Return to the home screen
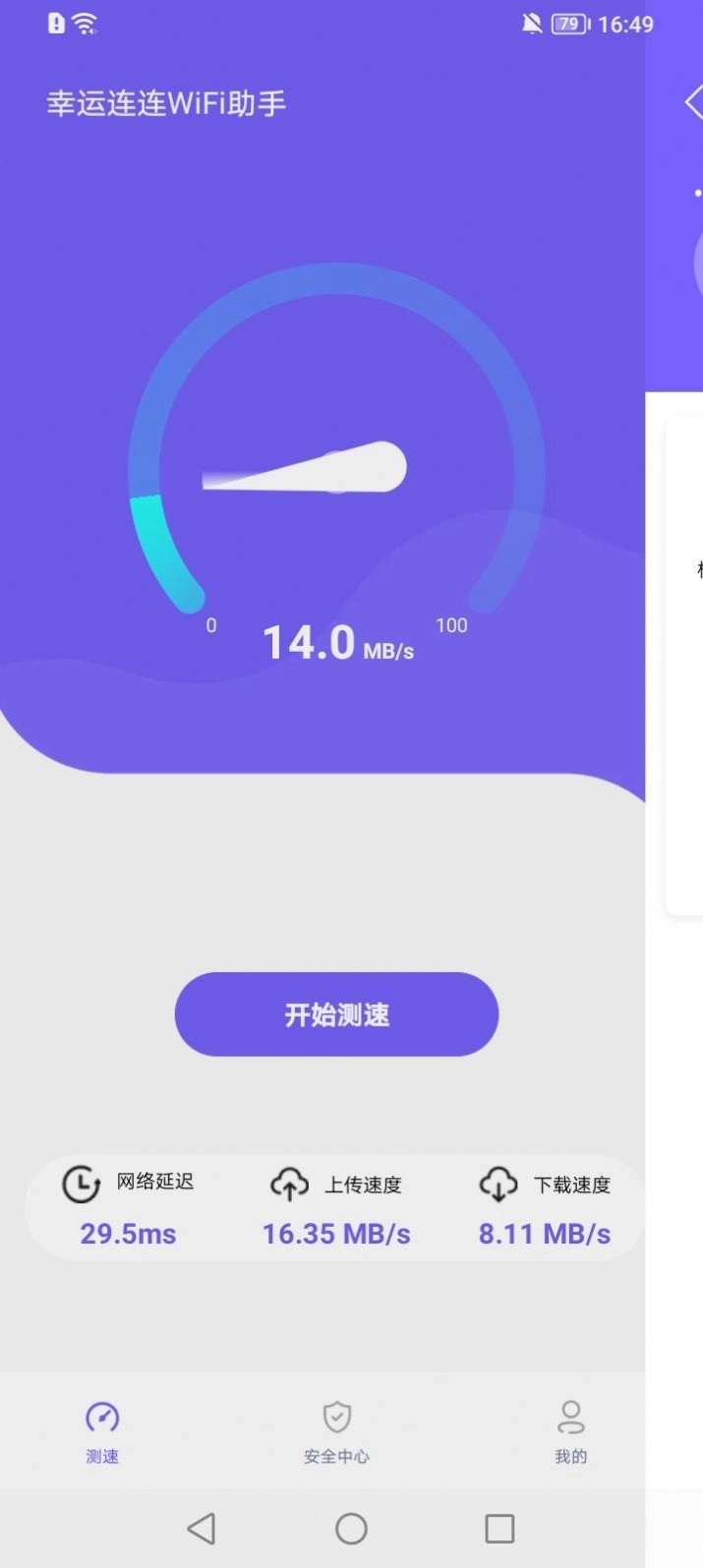This screenshot has height=1568, width=703. coord(351,1528)
